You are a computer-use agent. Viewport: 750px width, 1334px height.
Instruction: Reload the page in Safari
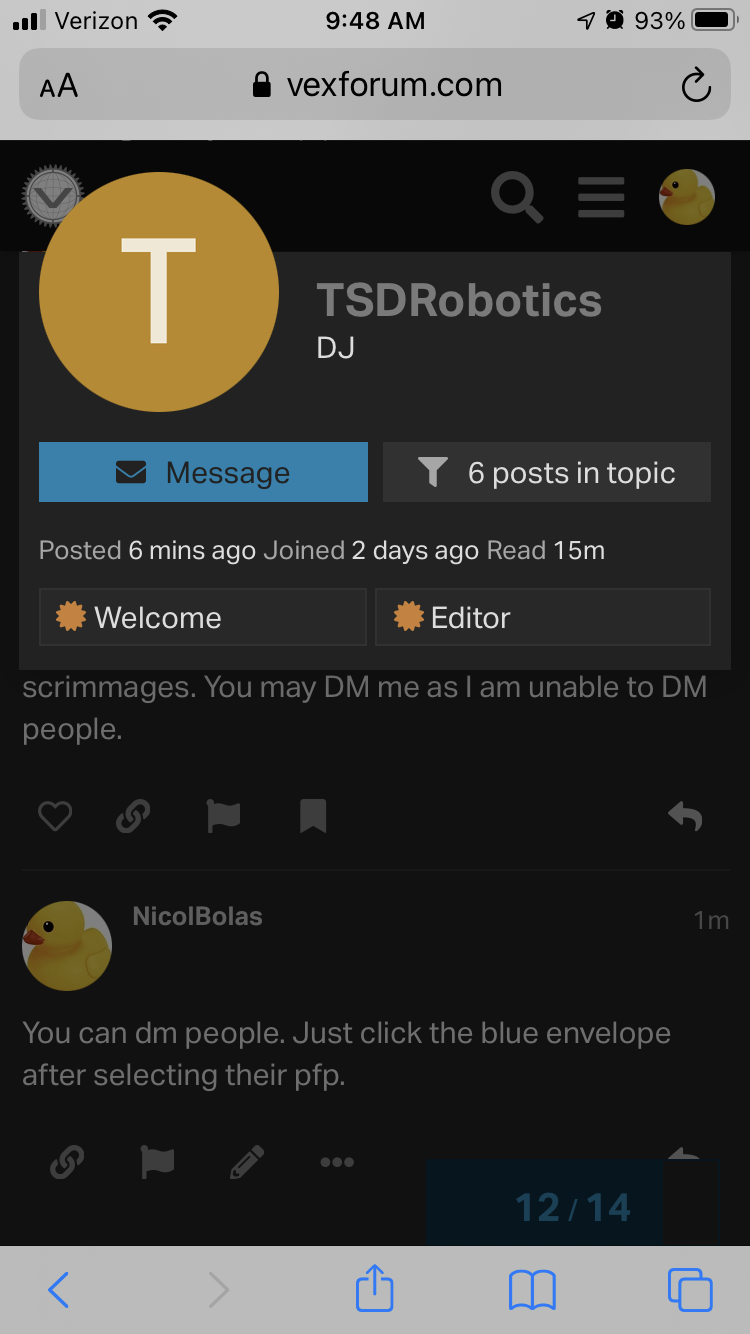pyautogui.click(x=696, y=85)
